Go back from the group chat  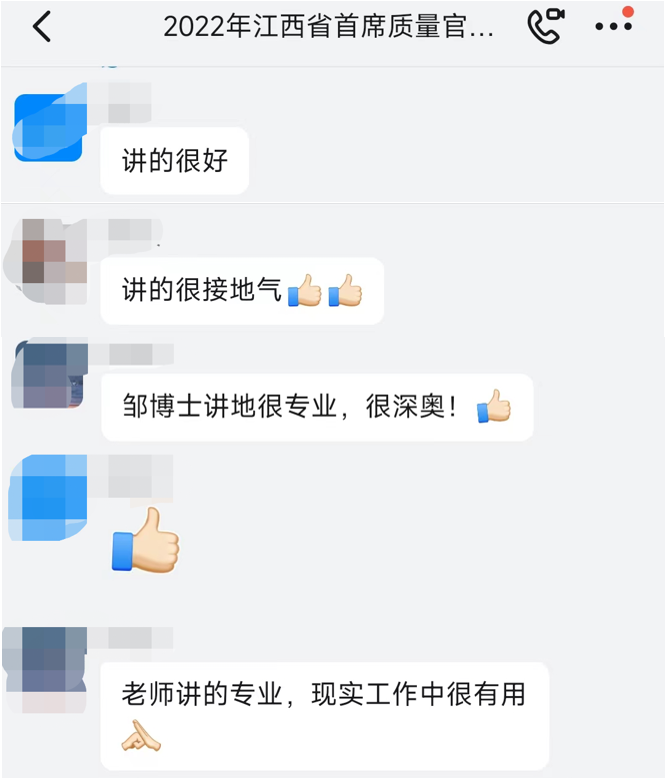(x=42, y=27)
